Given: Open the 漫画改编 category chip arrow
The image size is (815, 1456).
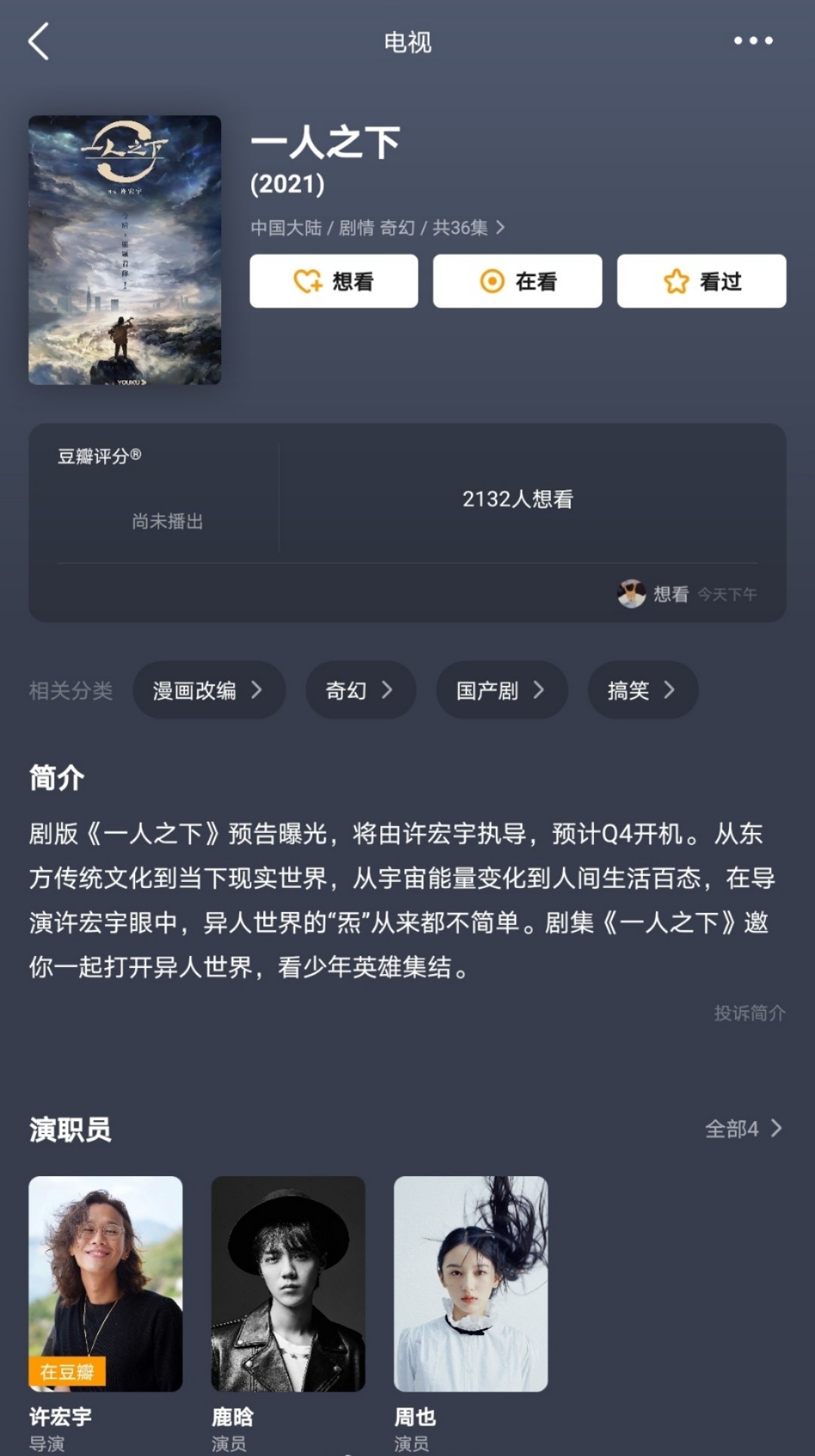Looking at the screenshot, I should click(259, 690).
